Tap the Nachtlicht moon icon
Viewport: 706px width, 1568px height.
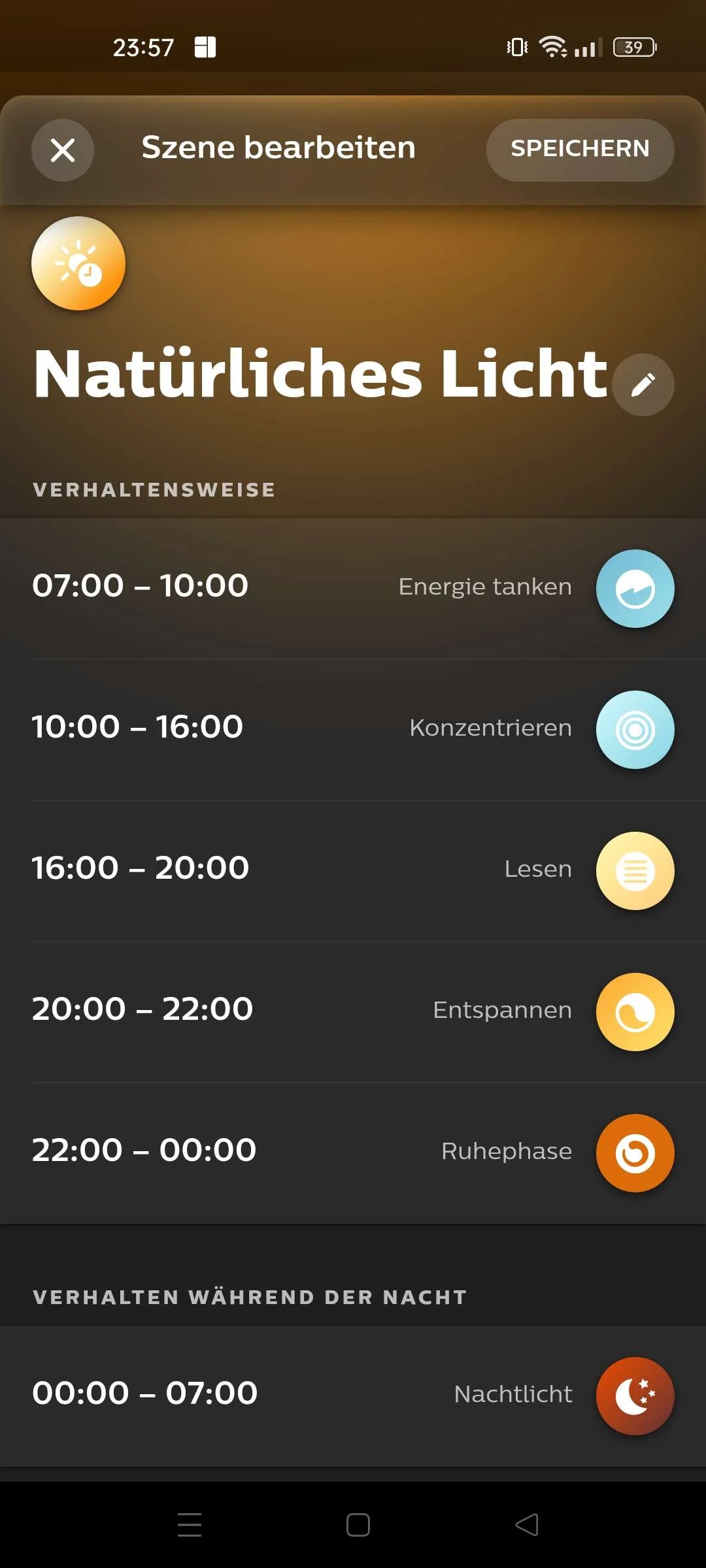coord(635,1395)
